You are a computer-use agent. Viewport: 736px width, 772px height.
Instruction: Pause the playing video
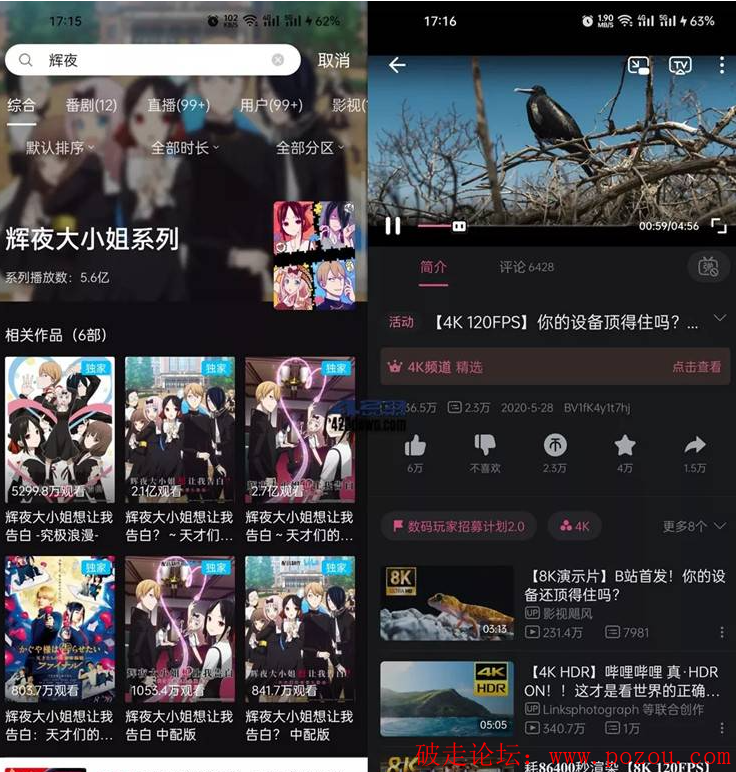coord(393,226)
